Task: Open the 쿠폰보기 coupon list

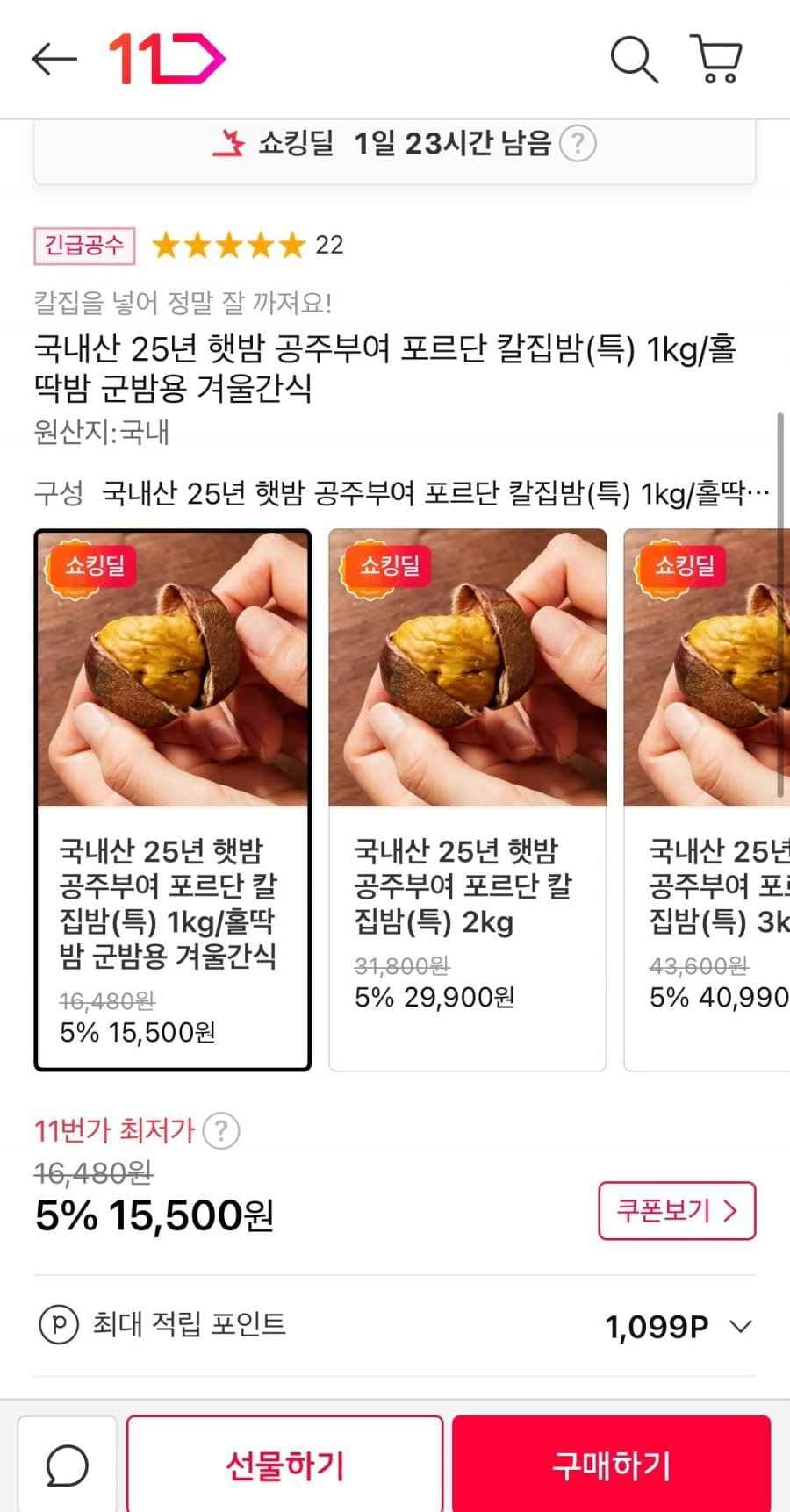Action: [x=676, y=1211]
